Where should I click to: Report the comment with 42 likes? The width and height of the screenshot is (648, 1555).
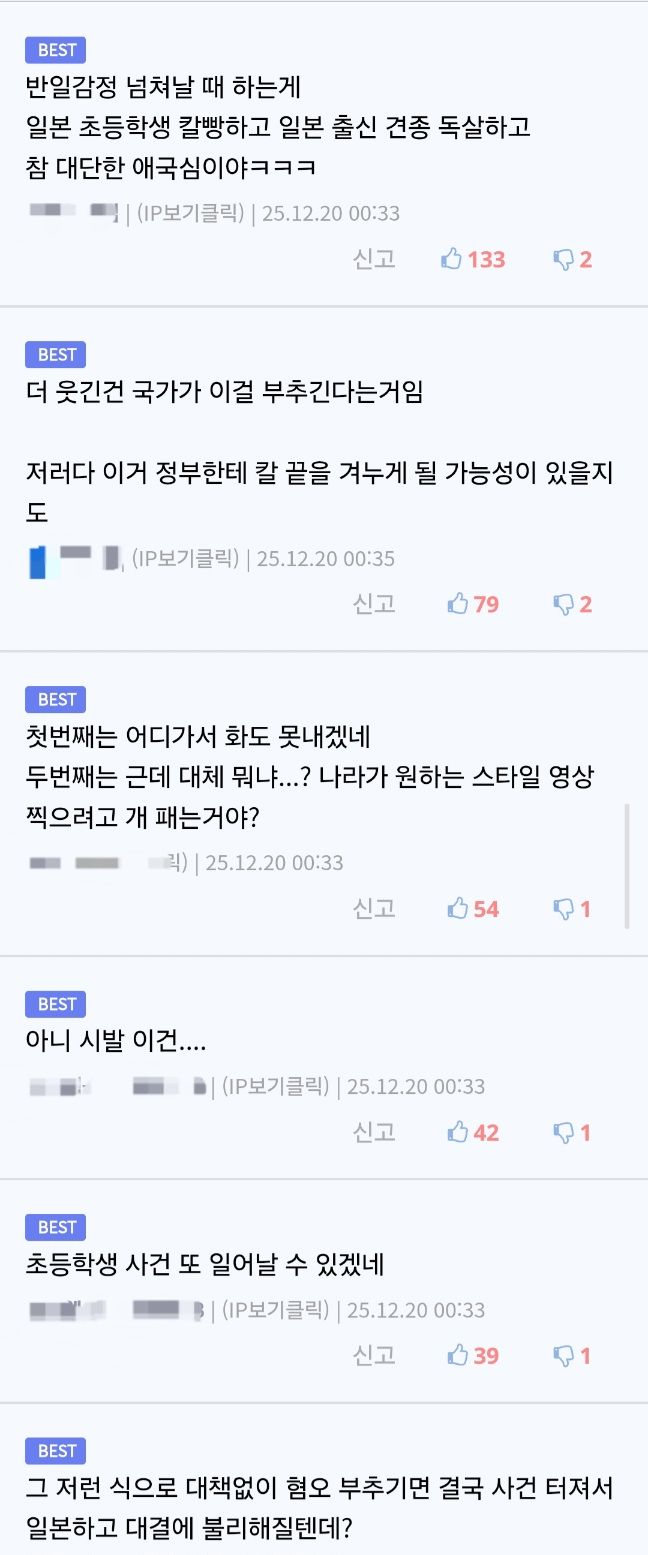[374, 1132]
